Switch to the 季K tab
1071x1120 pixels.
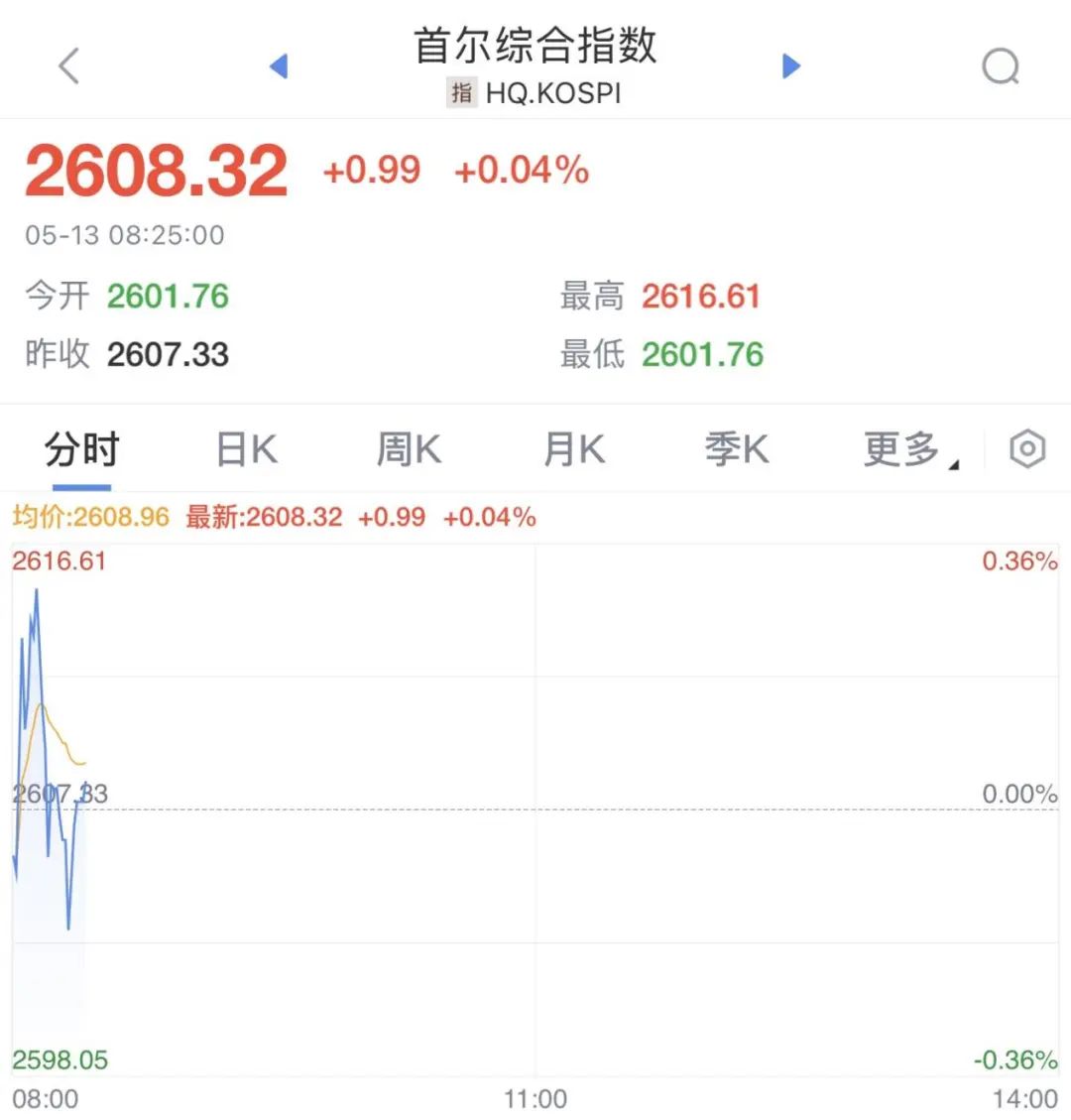(x=736, y=450)
